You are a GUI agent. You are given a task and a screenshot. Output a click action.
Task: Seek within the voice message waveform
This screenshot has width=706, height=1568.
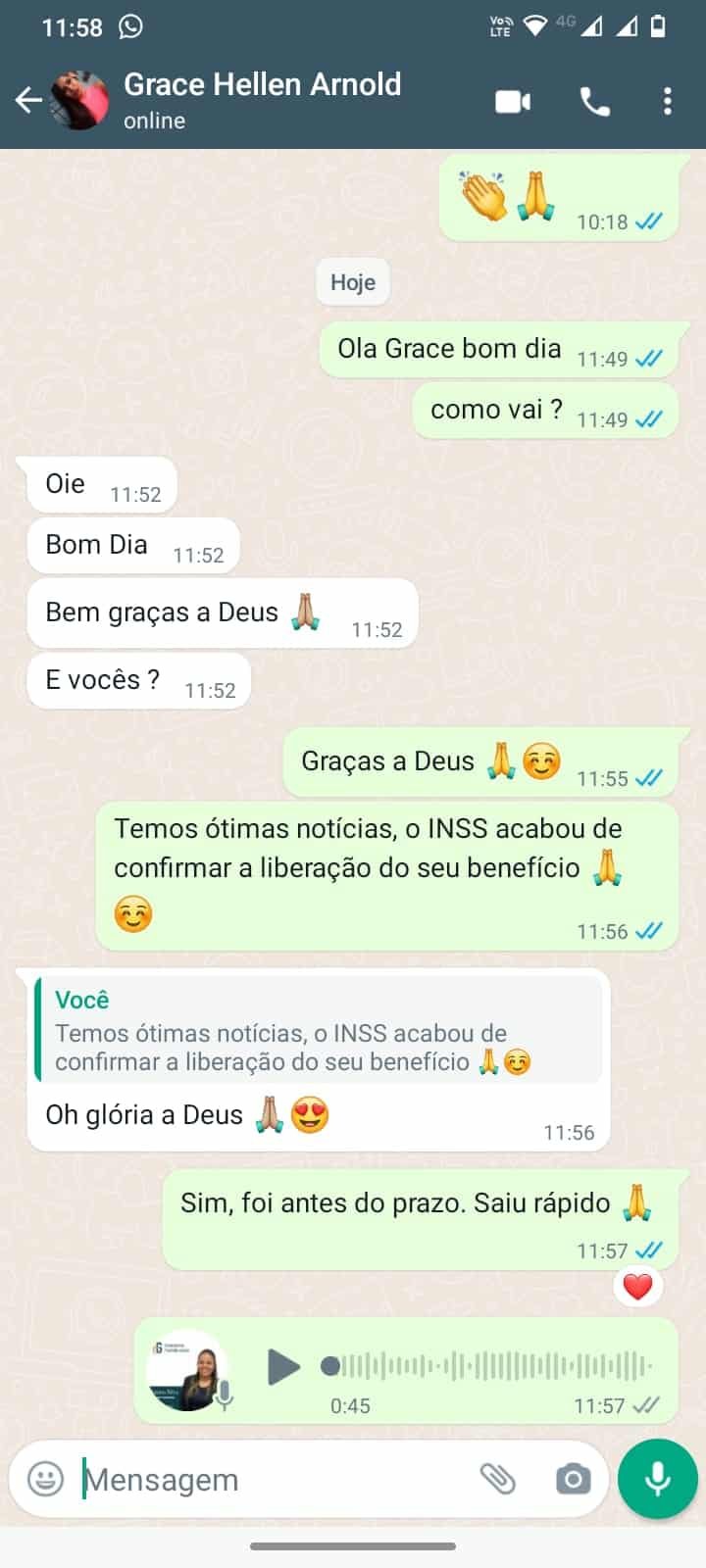click(490, 1366)
